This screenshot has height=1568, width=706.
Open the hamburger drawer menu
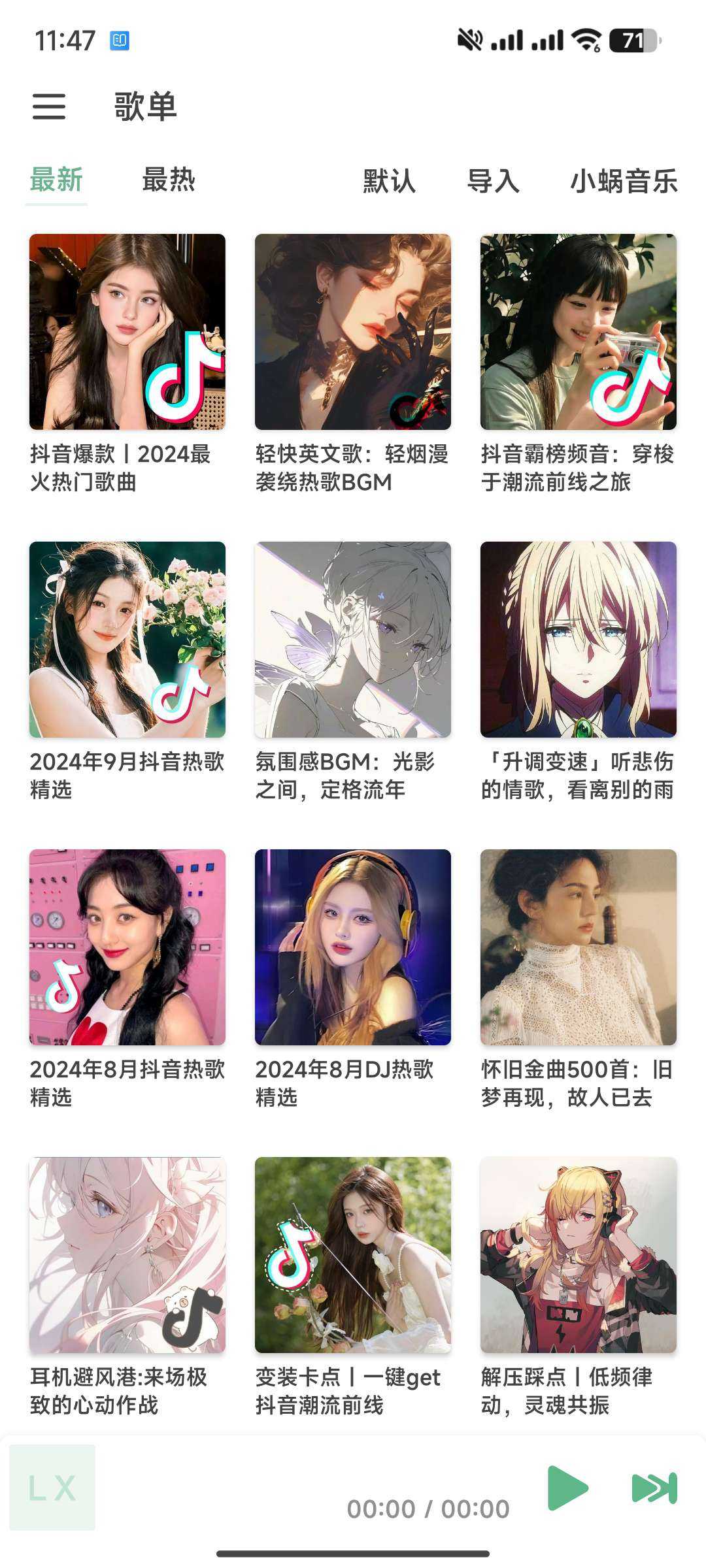tap(49, 106)
